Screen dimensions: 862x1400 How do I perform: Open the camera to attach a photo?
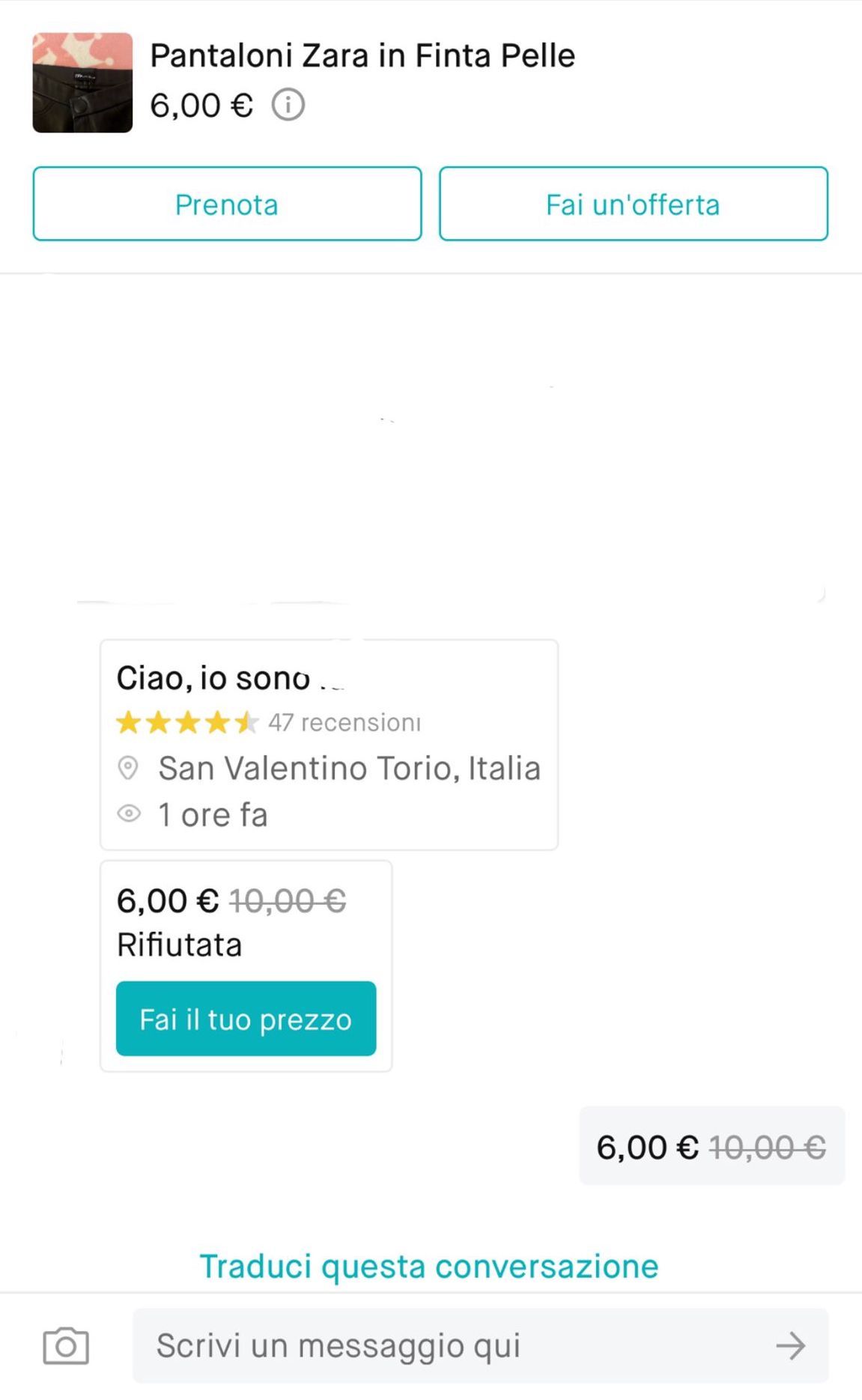click(66, 1345)
